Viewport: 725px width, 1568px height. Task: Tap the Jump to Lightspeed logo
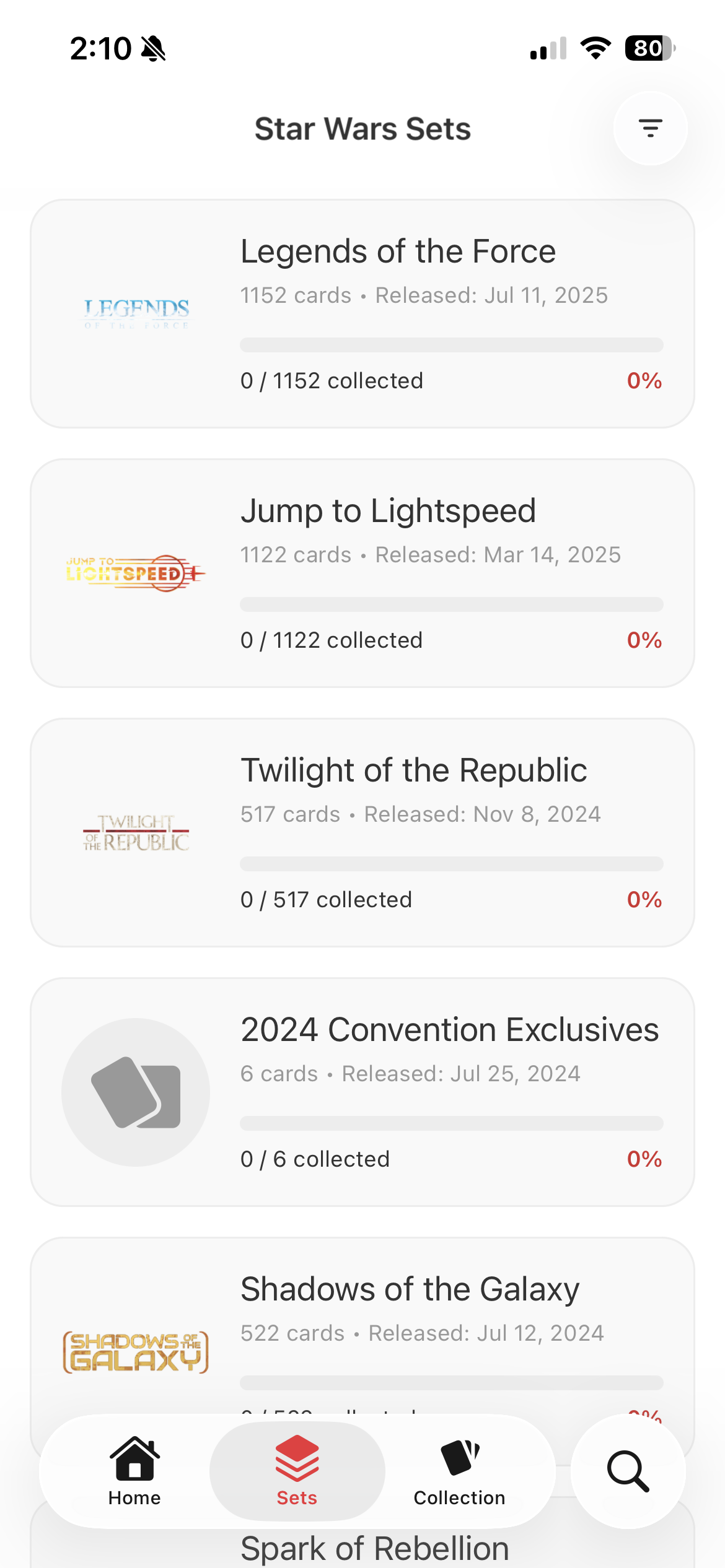coord(136,570)
